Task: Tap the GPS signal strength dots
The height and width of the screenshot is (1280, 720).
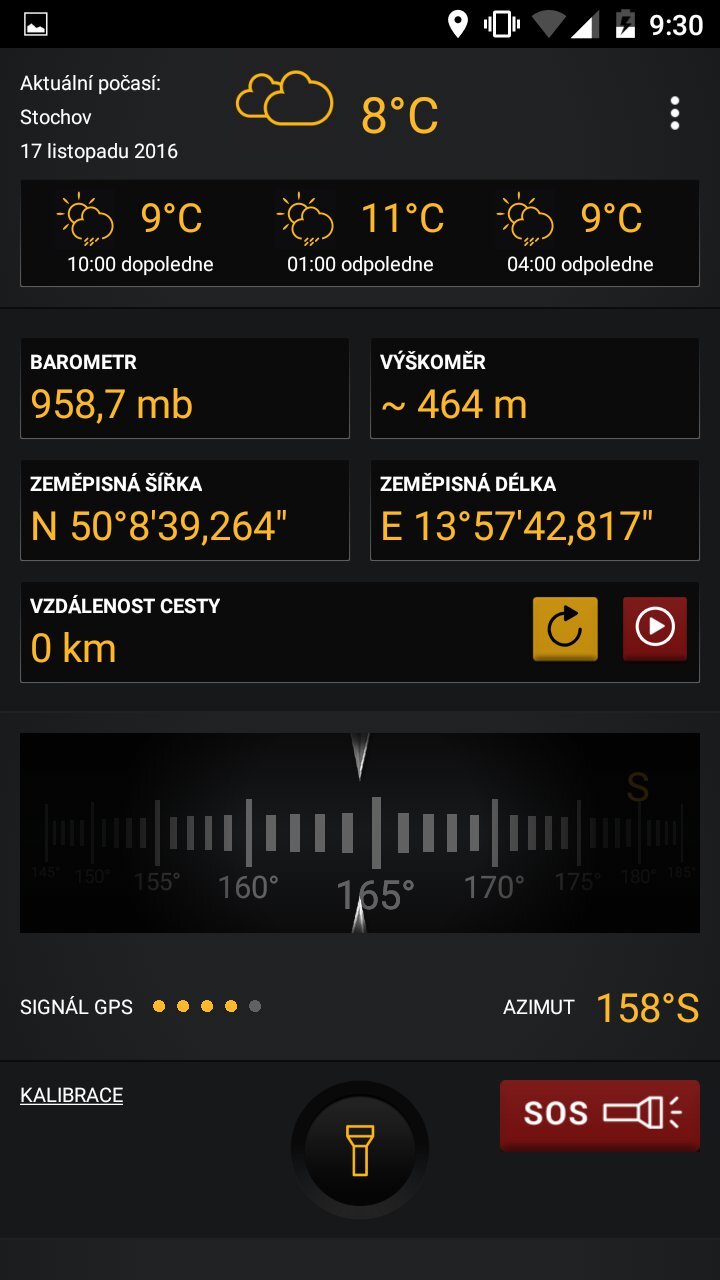Action: [205, 1006]
